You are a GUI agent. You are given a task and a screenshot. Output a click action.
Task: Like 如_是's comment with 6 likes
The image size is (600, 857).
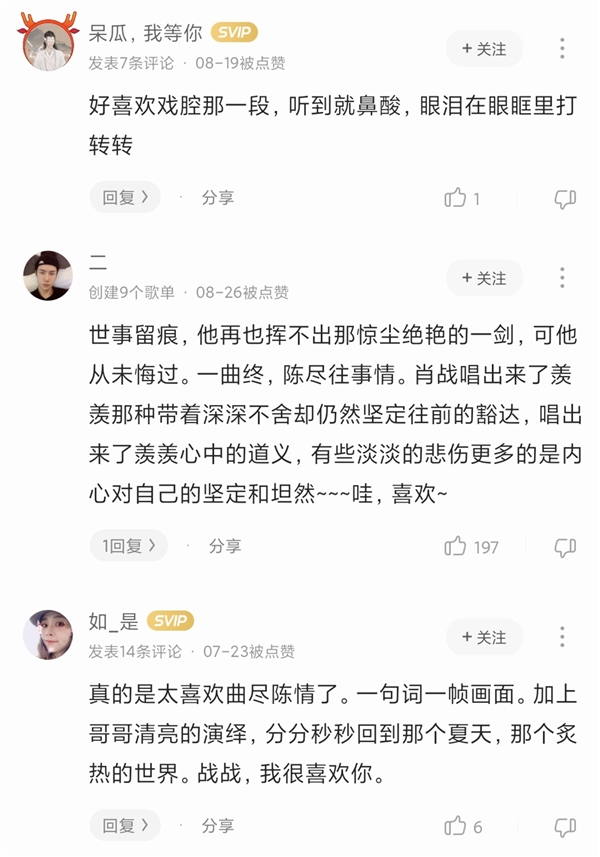click(456, 826)
